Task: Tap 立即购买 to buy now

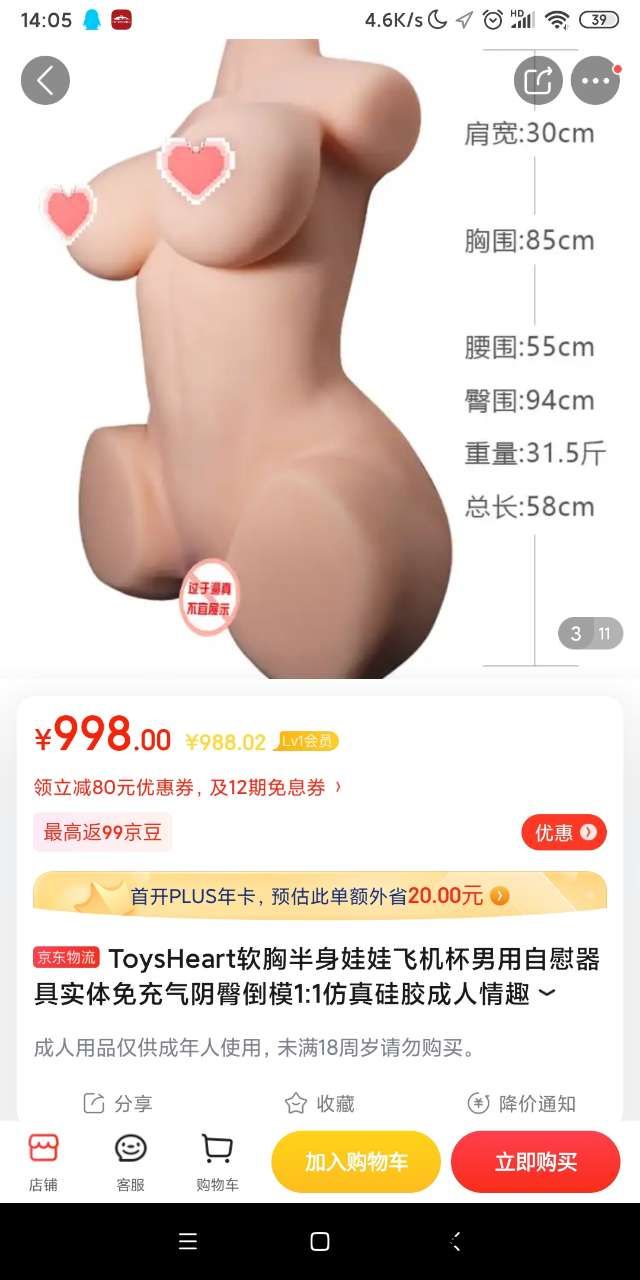Action: 536,1162
